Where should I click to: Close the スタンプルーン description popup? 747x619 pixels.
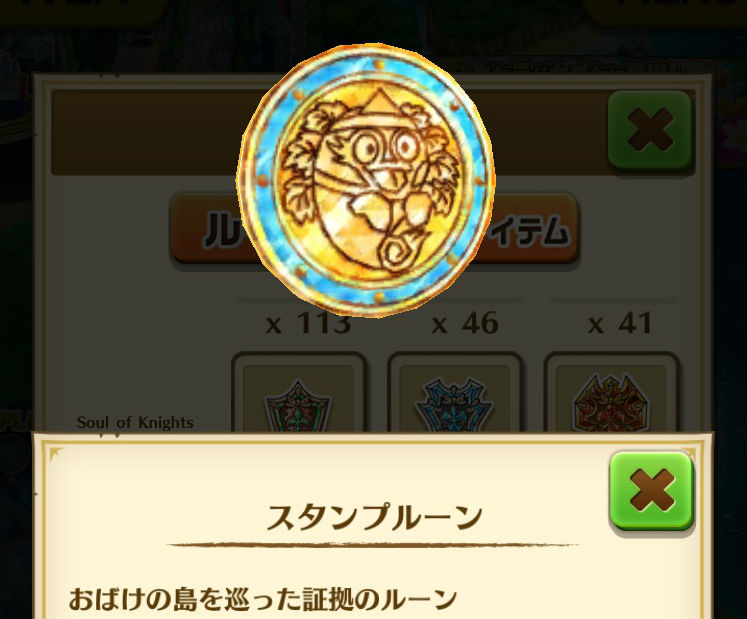(651, 489)
